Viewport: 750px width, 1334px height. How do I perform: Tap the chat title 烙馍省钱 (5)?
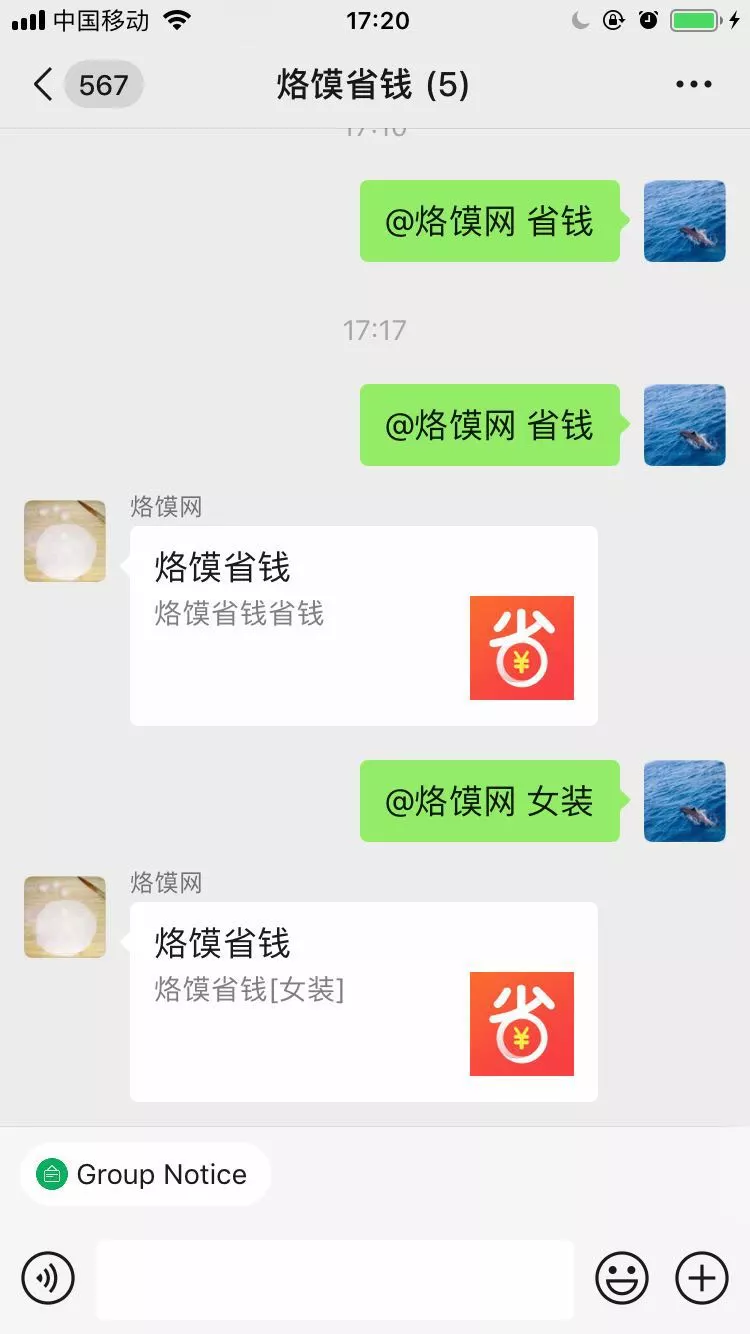click(375, 85)
